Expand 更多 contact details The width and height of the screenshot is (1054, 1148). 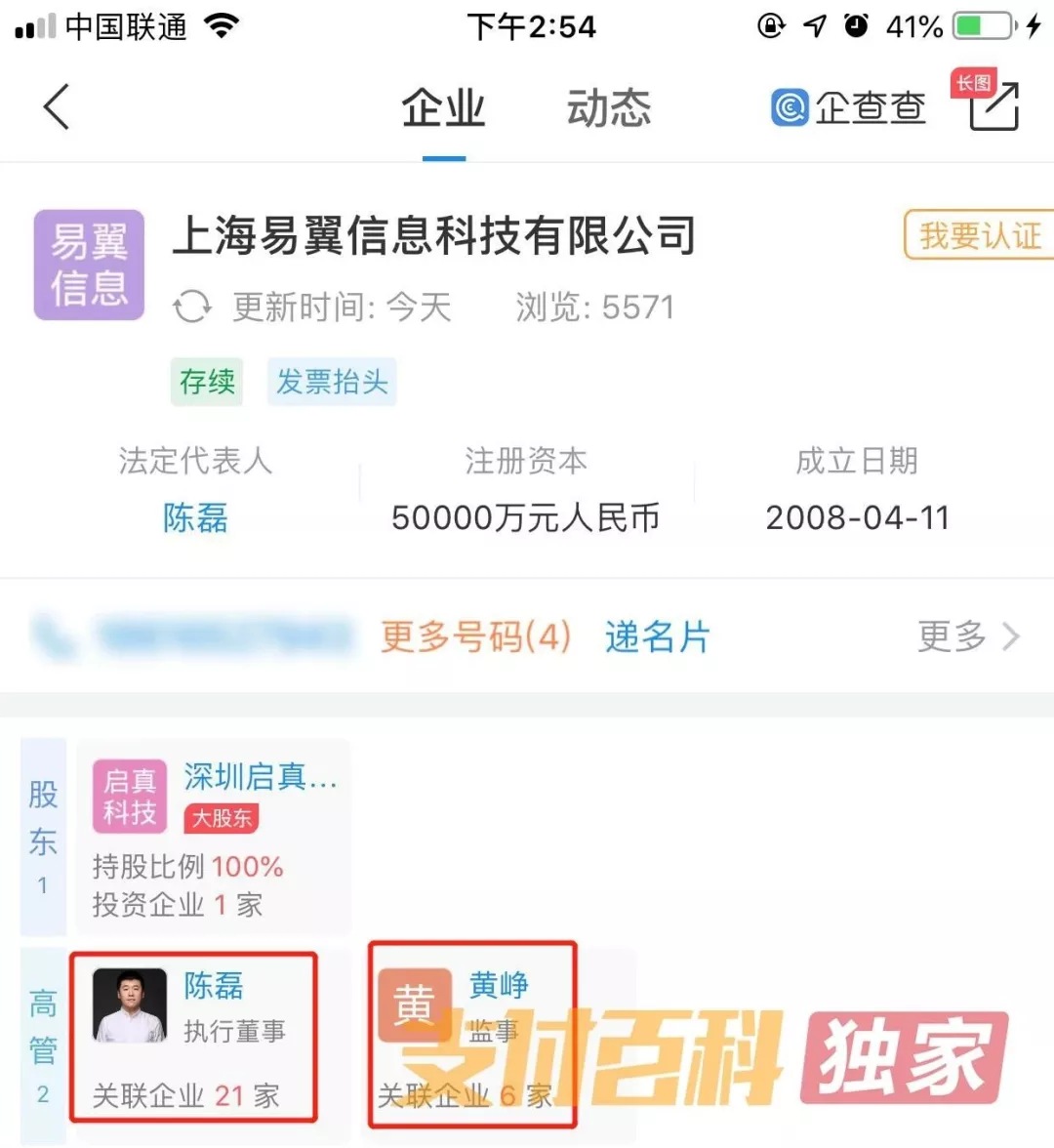967,637
